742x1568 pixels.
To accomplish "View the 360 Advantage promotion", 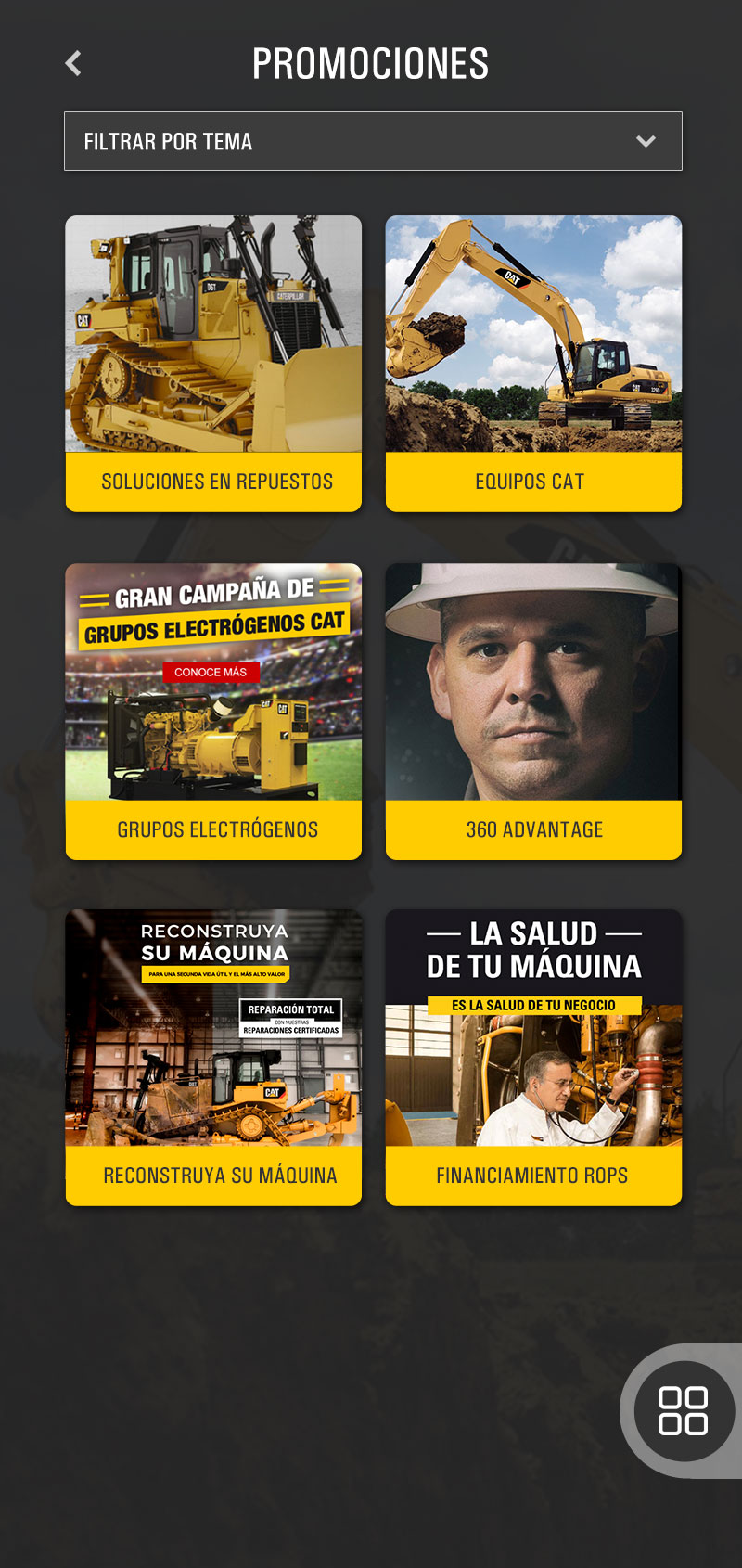I will [x=533, y=712].
